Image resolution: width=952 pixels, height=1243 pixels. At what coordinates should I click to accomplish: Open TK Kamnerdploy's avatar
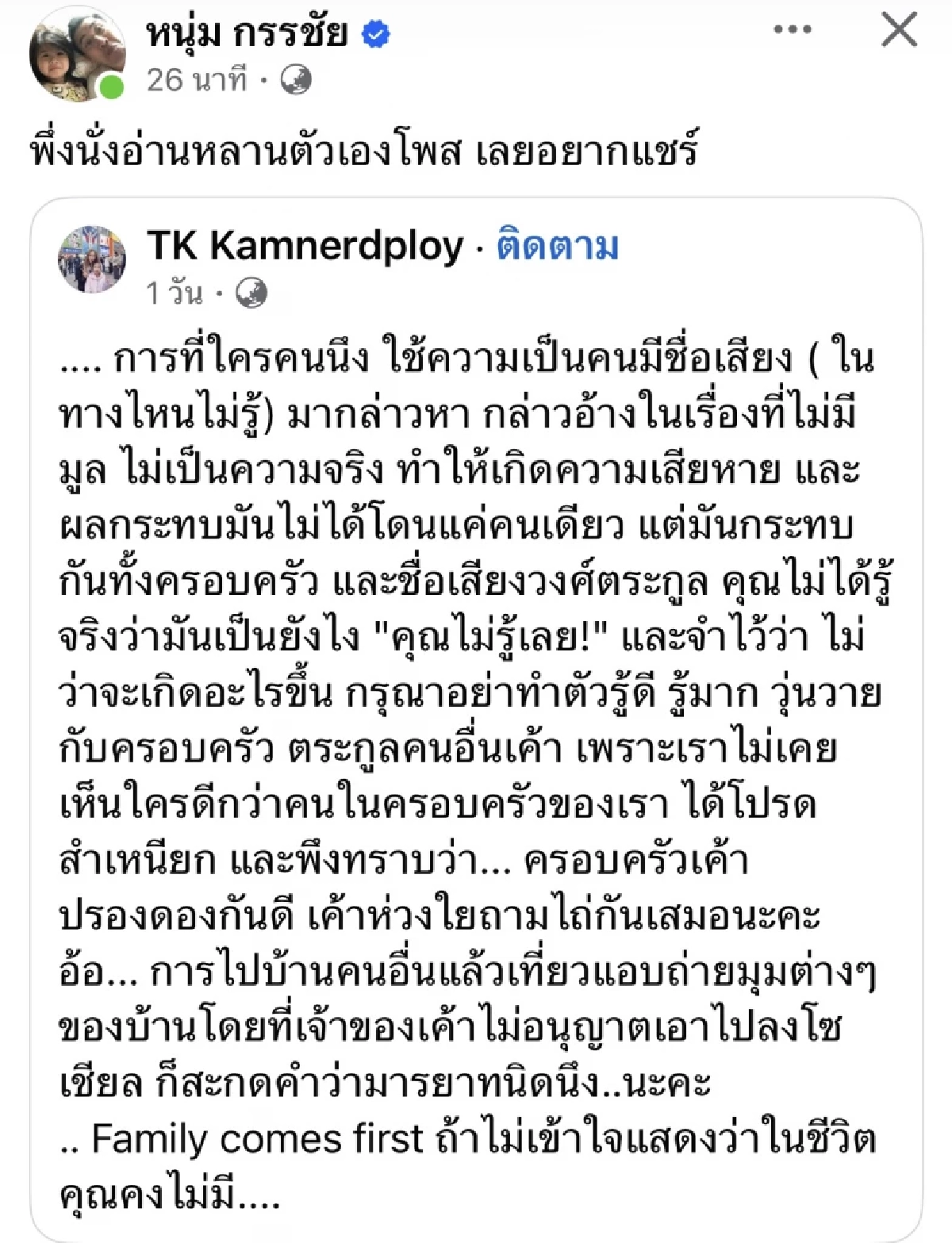tap(93, 259)
